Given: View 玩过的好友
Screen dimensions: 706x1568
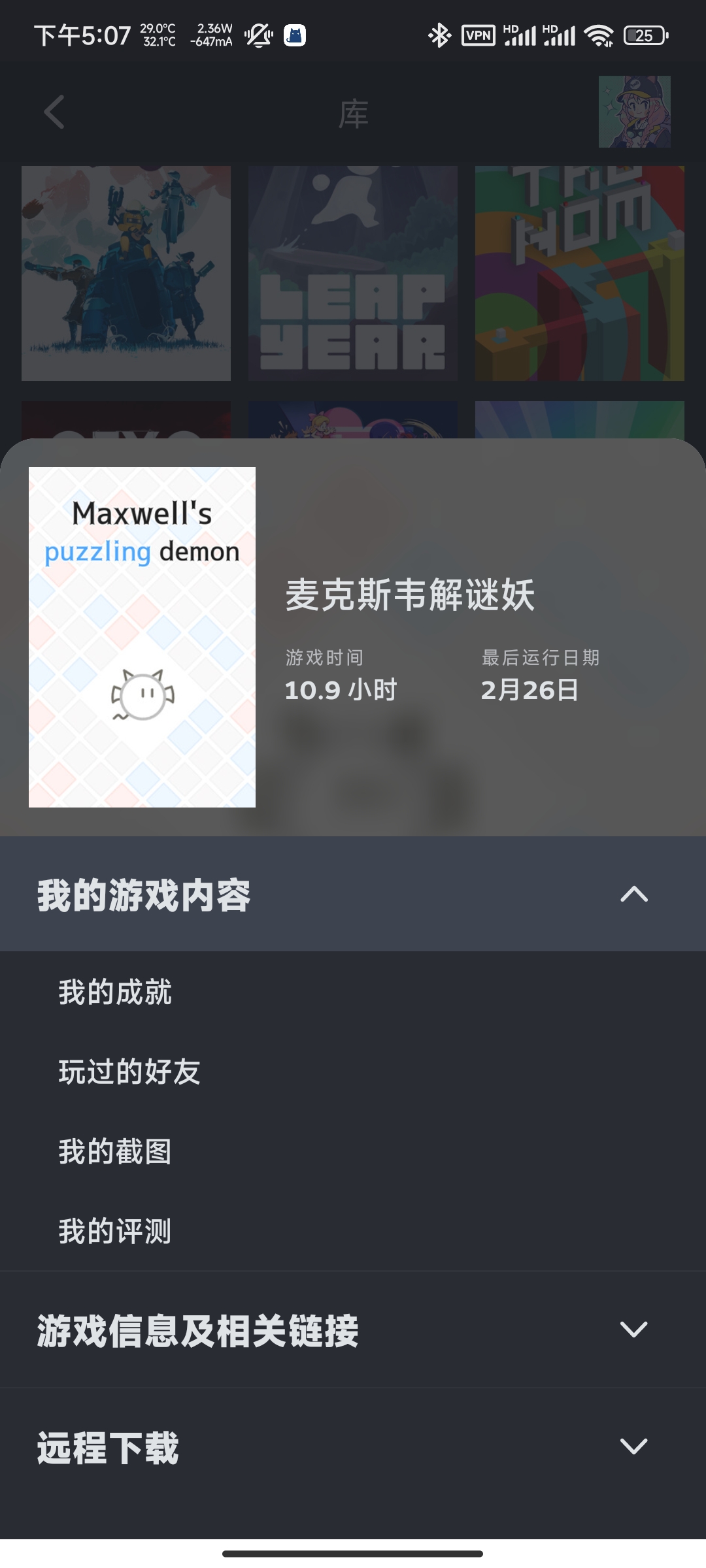Looking at the screenshot, I should [129, 1072].
